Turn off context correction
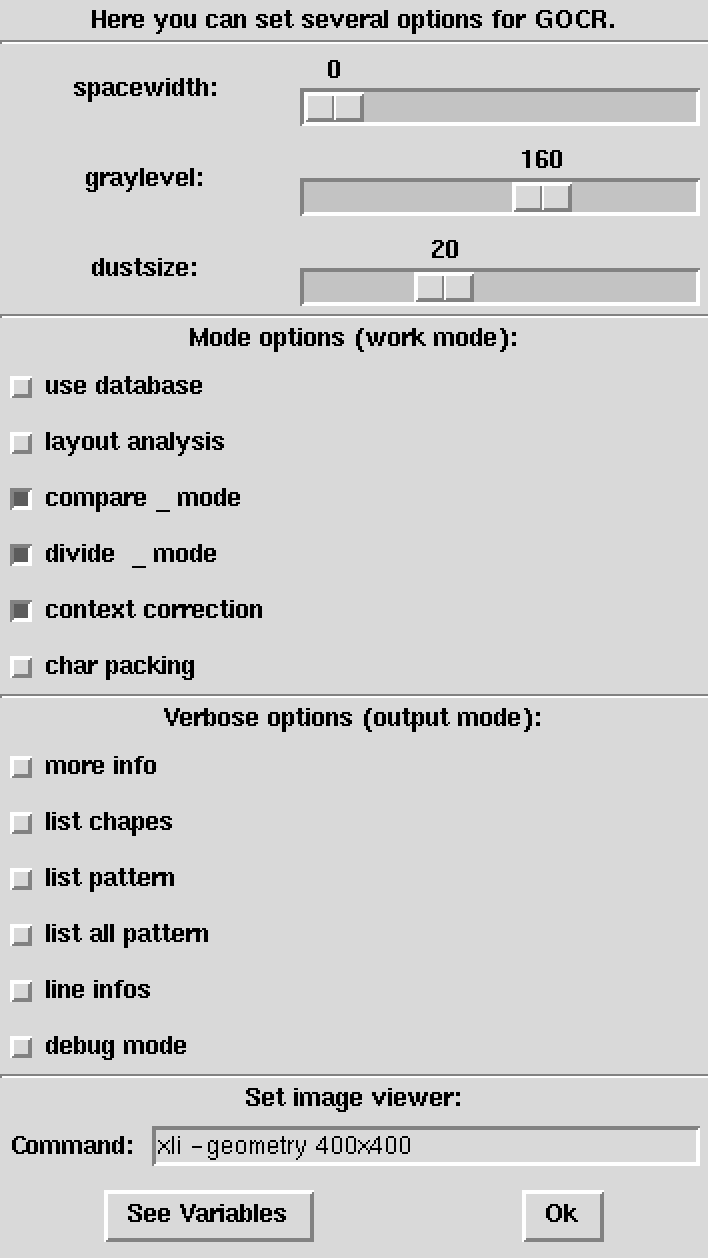The width and height of the screenshot is (708, 1258). point(21,611)
